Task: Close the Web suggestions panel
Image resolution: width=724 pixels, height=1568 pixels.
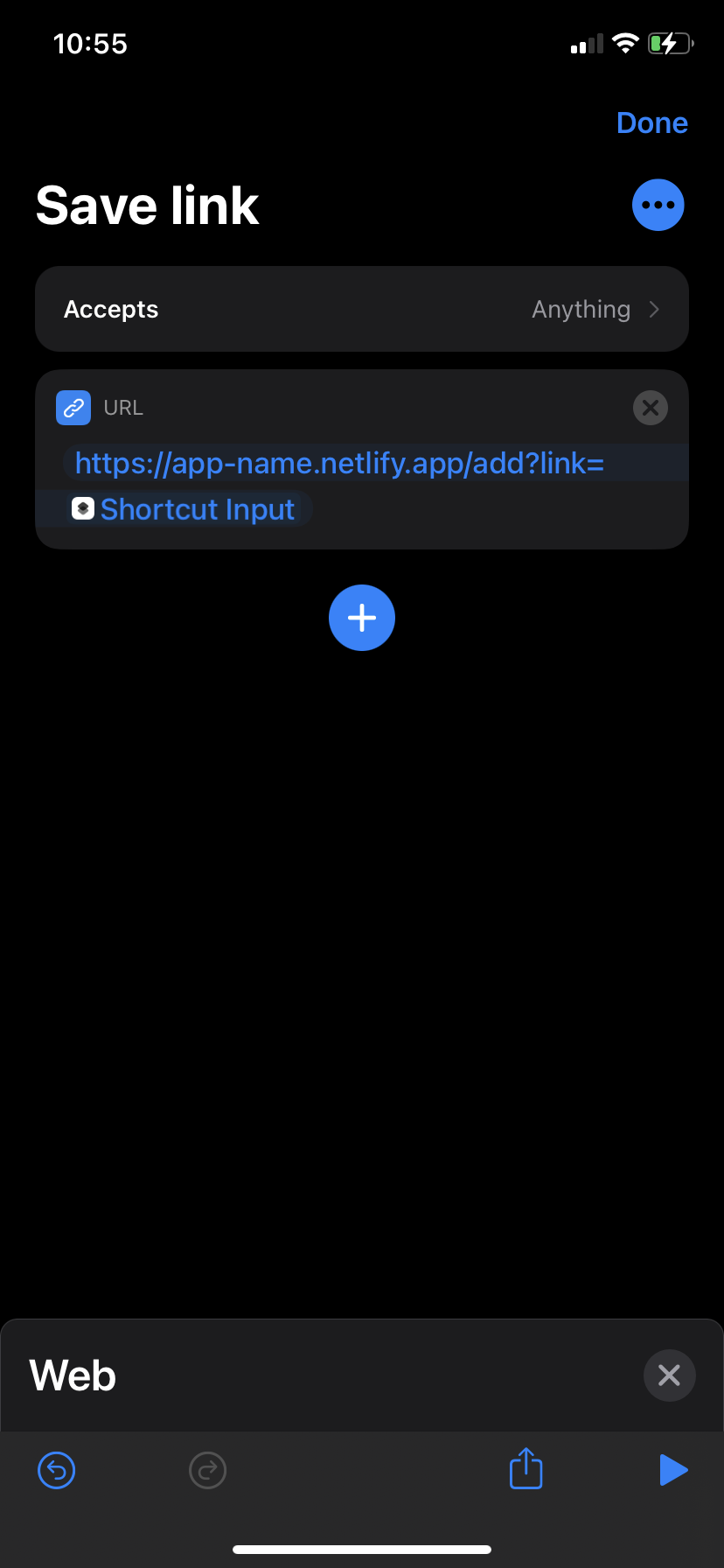Action: pos(669,1375)
